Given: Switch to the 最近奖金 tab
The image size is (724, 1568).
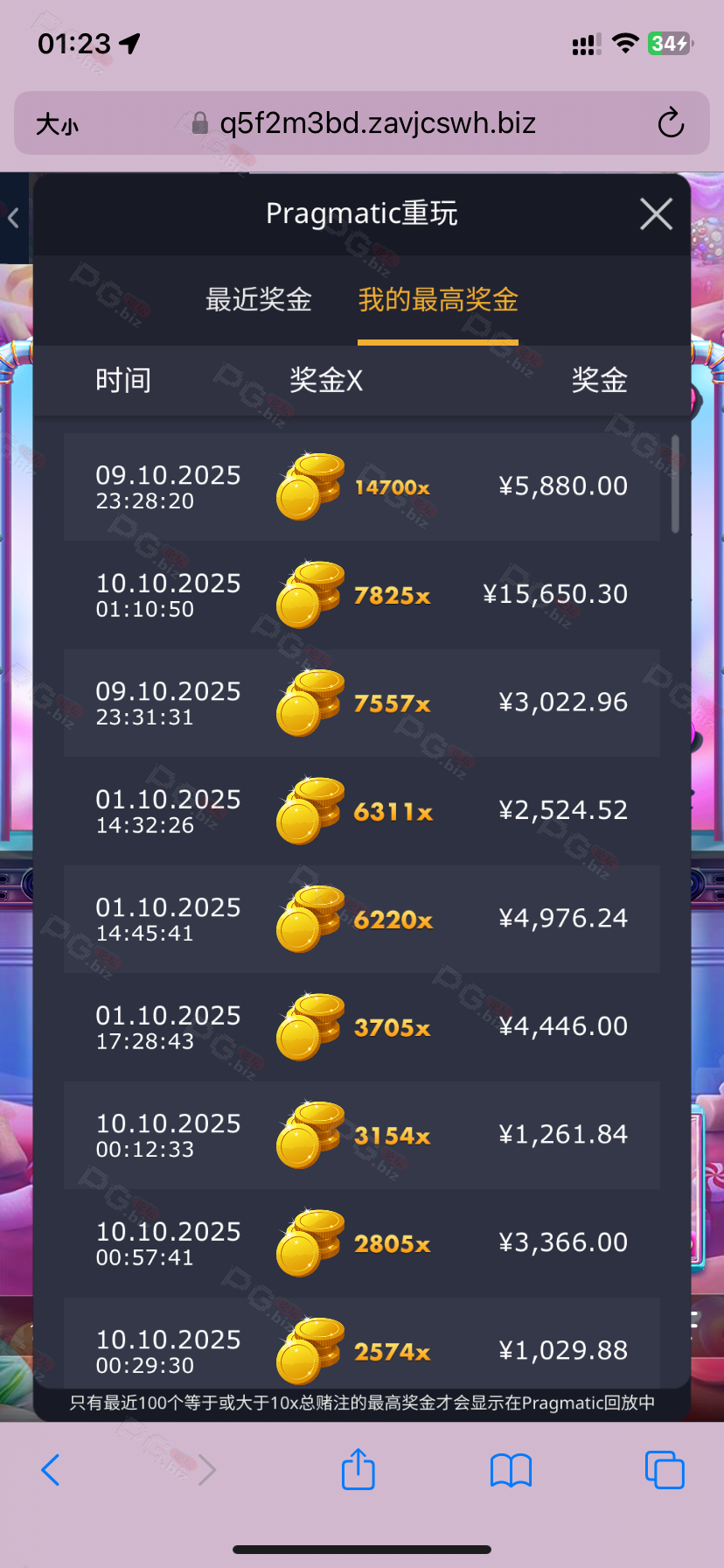Looking at the screenshot, I should (258, 300).
